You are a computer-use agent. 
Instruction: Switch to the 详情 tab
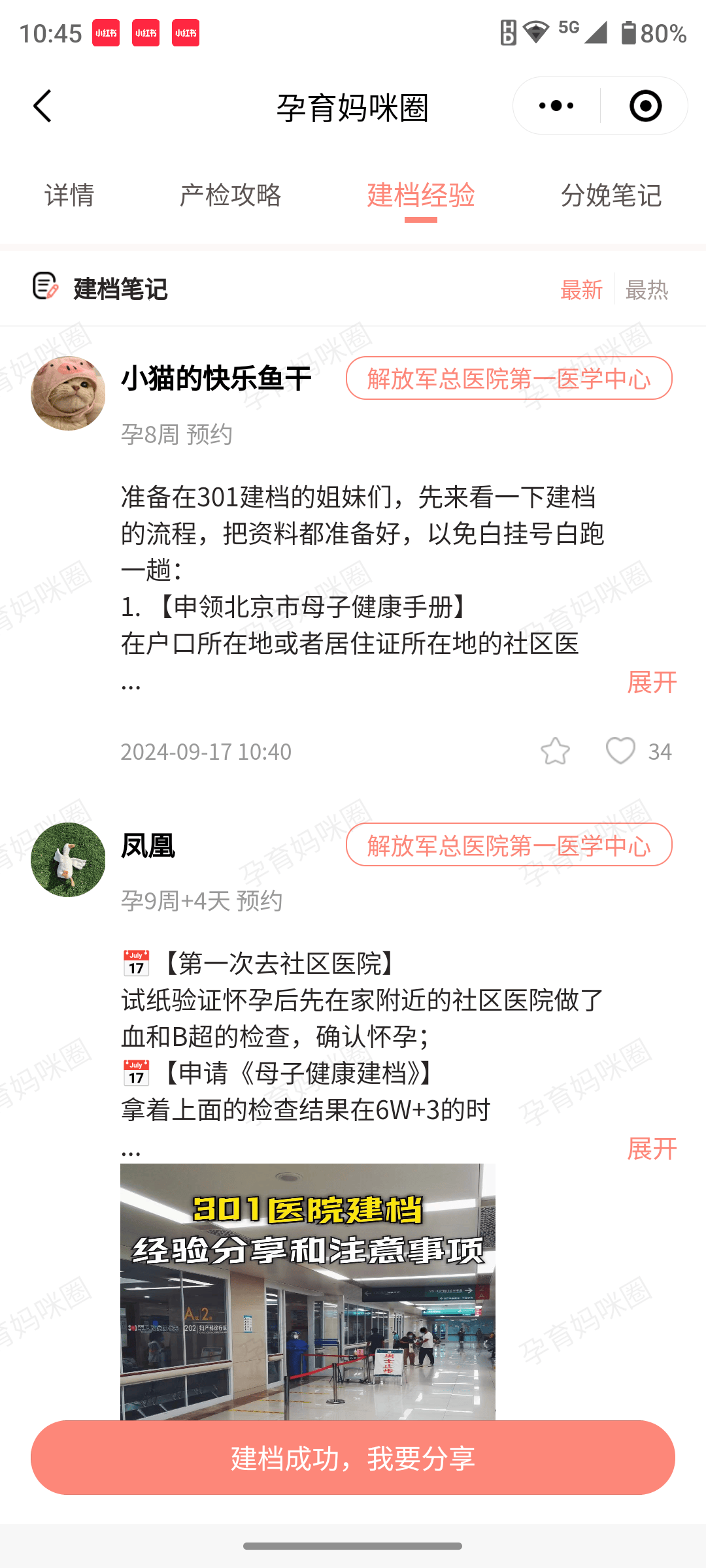(69, 195)
